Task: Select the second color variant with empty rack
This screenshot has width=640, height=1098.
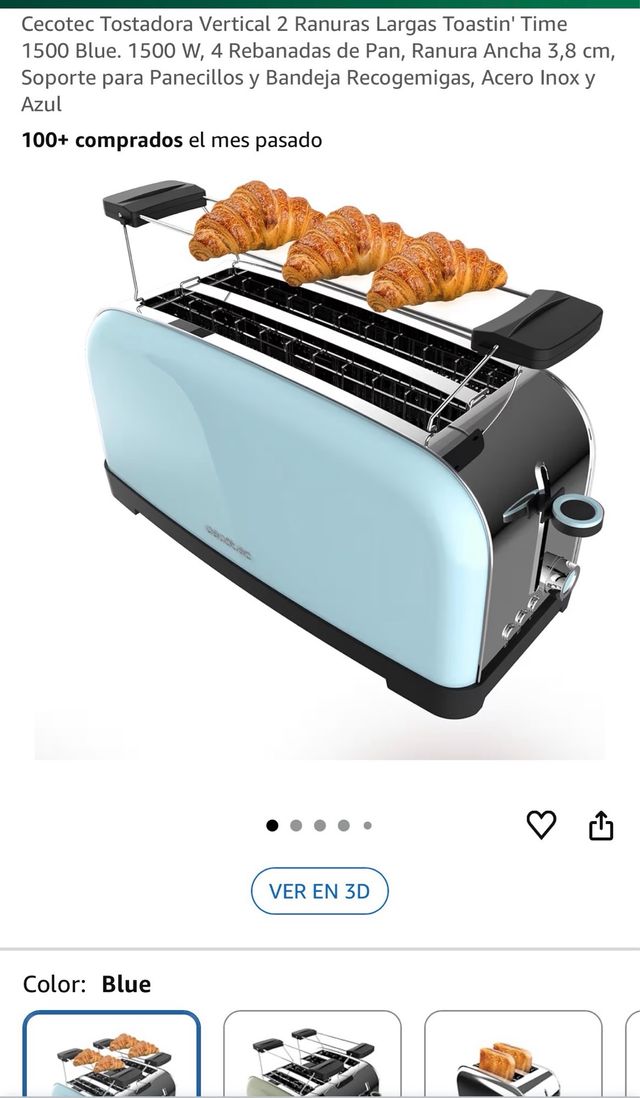Action: pos(312,1056)
